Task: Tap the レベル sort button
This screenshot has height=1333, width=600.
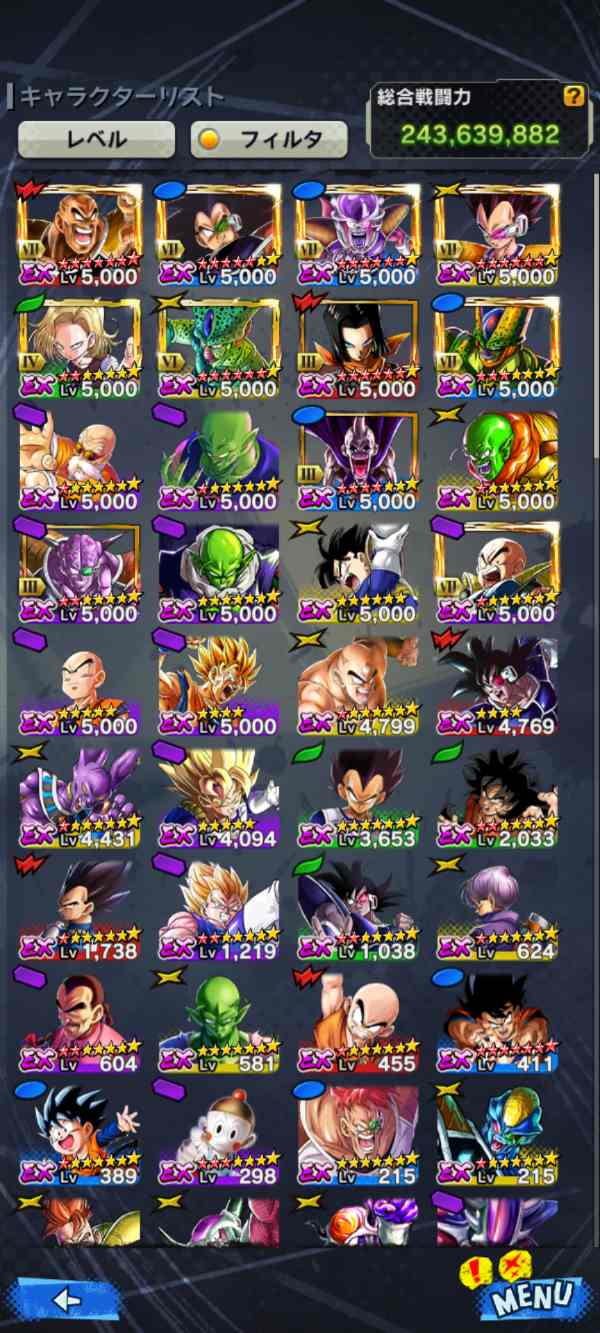Action: 96,139
